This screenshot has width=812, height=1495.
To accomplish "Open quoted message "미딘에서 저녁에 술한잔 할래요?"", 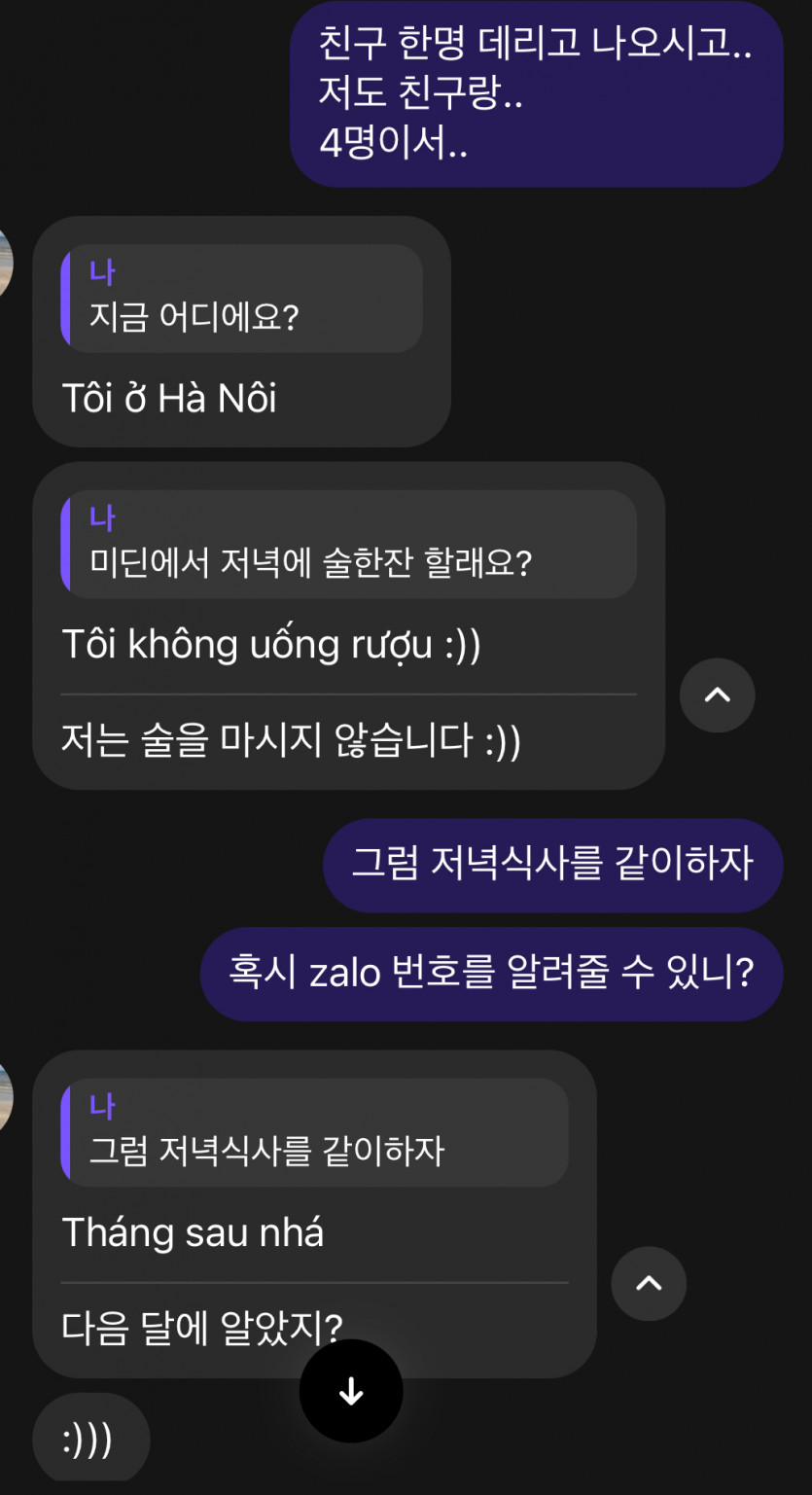I will pyautogui.click(x=348, y=544).
